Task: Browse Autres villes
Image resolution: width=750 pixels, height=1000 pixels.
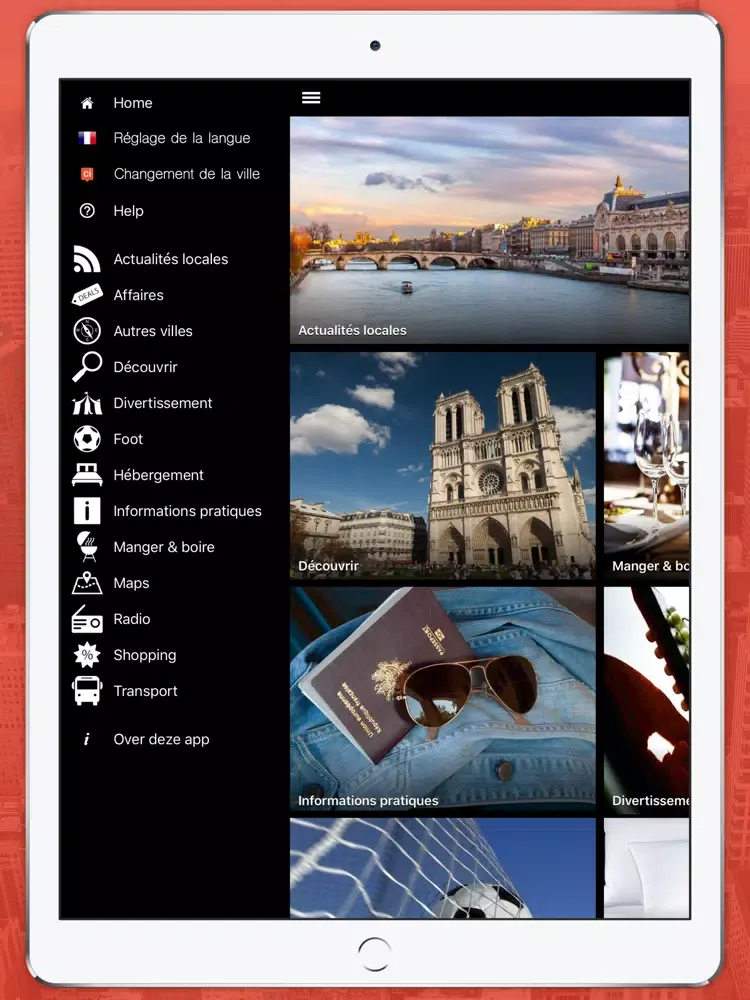Action: [x=152, y=331]
